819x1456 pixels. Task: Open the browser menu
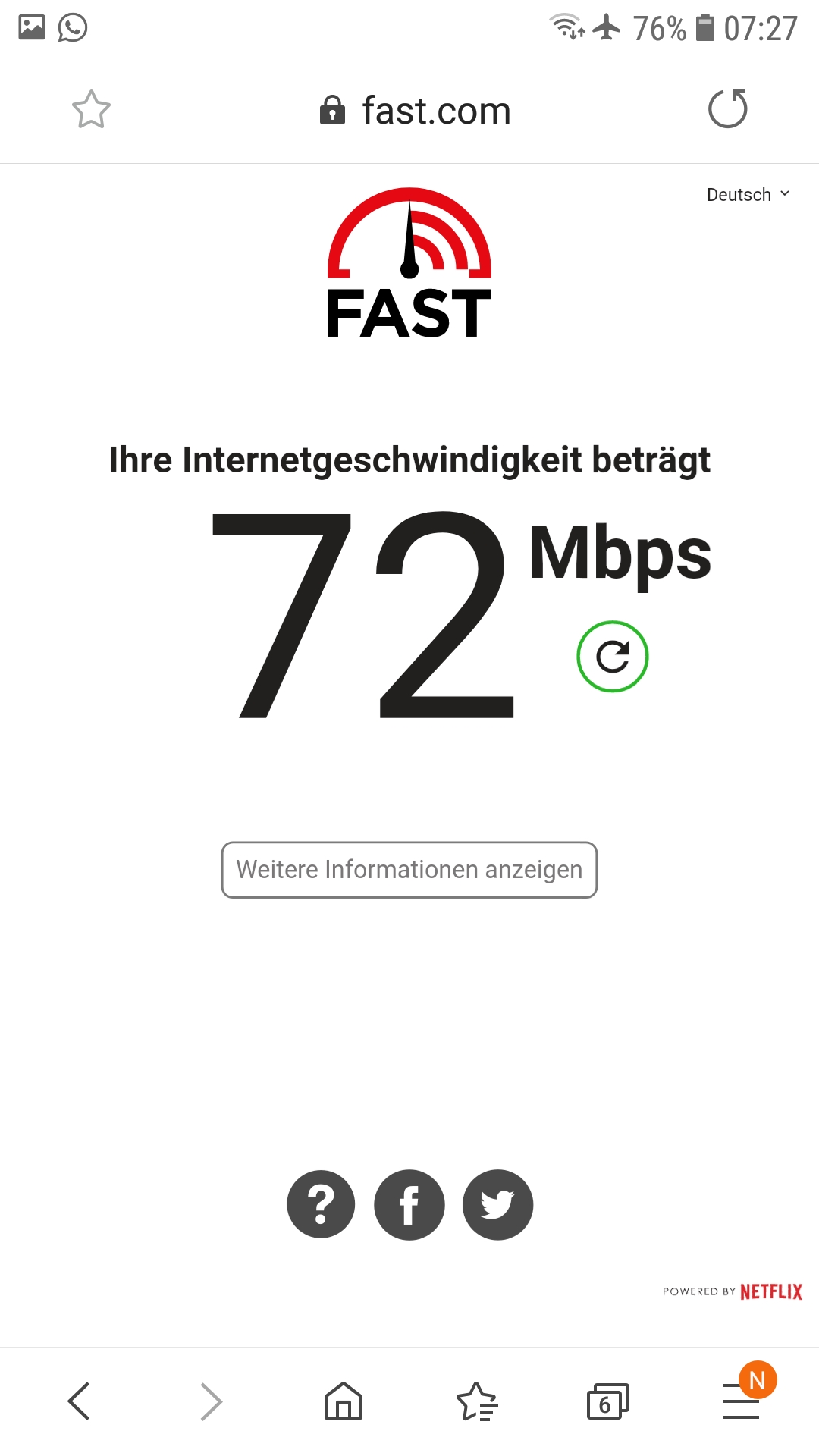click(741, 1401)
